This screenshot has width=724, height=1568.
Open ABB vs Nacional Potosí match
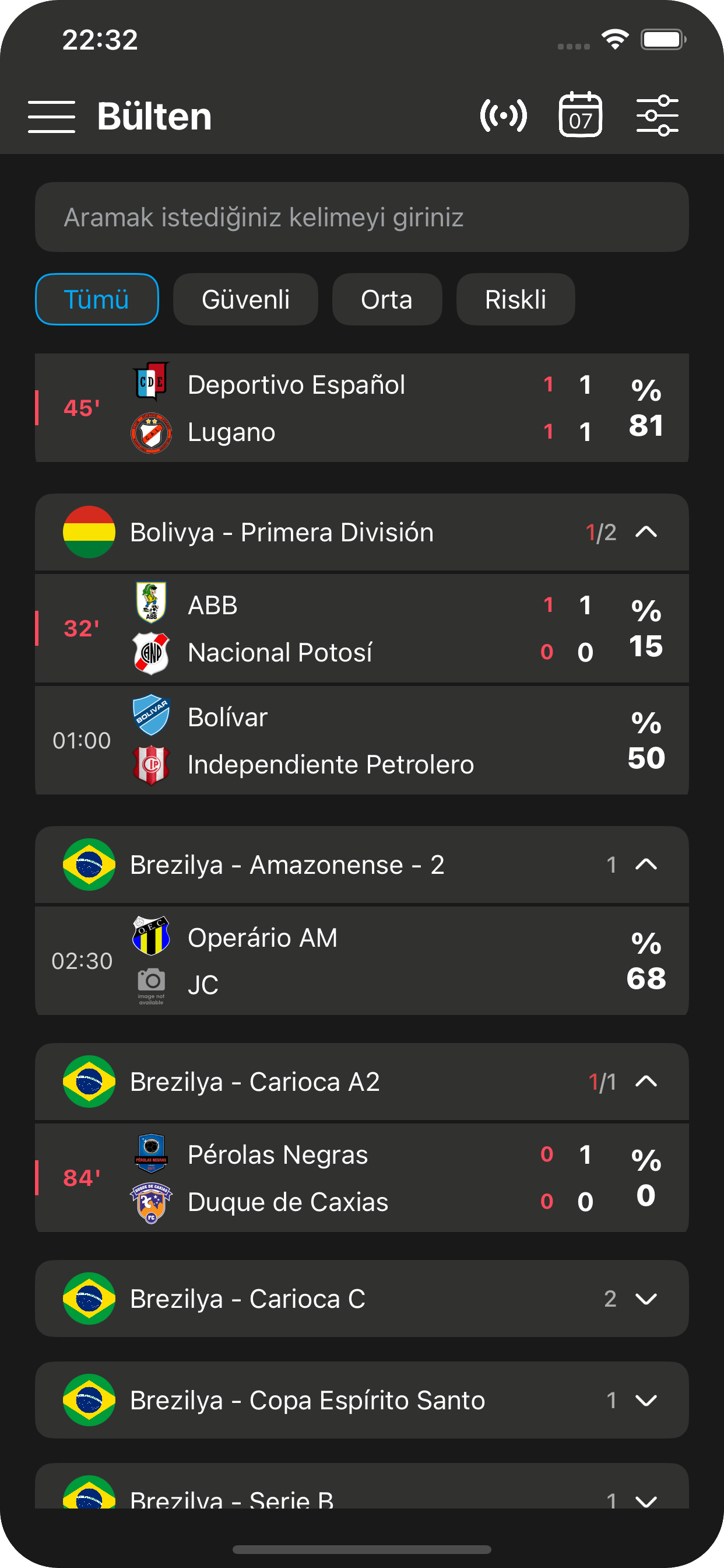pyautogui.click(x=361, y=628)
